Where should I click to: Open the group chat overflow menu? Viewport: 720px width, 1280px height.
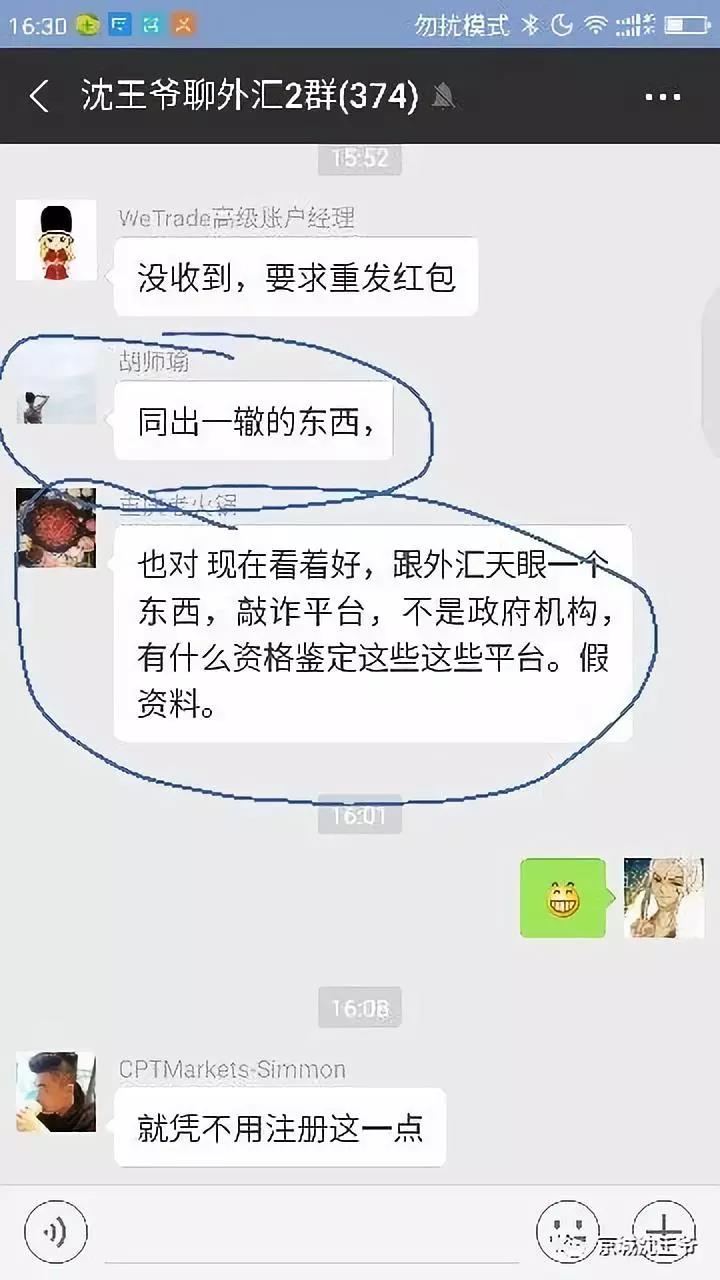(x=662, y=97)
